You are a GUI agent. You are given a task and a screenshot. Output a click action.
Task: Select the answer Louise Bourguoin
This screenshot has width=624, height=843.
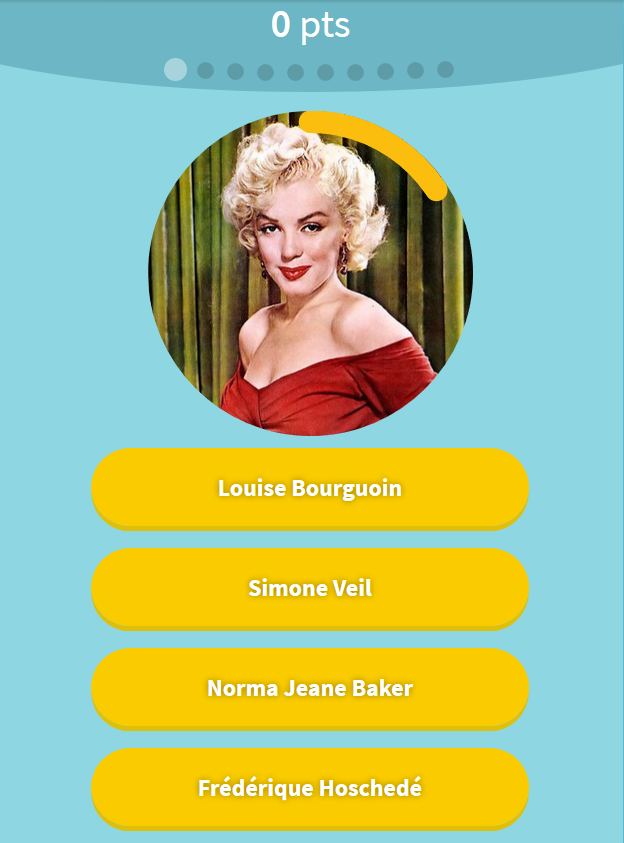click(x=310, y=488)
